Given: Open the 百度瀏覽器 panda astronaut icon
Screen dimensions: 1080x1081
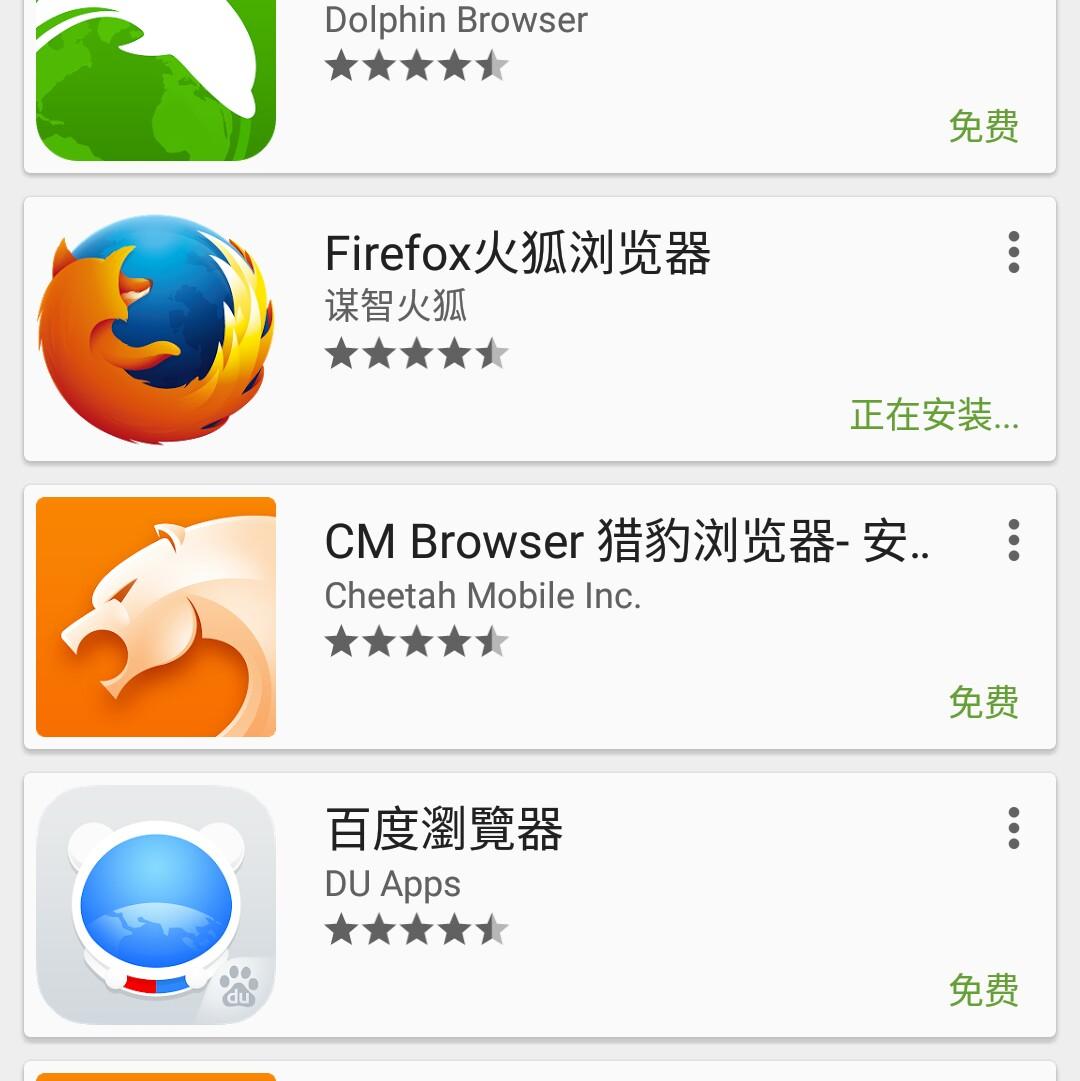Looking at the screenshot, I should point(155,905).
